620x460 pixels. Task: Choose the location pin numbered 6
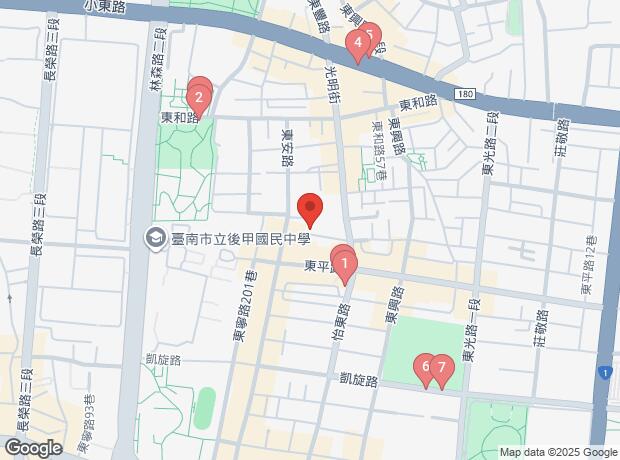coord(425,368)
